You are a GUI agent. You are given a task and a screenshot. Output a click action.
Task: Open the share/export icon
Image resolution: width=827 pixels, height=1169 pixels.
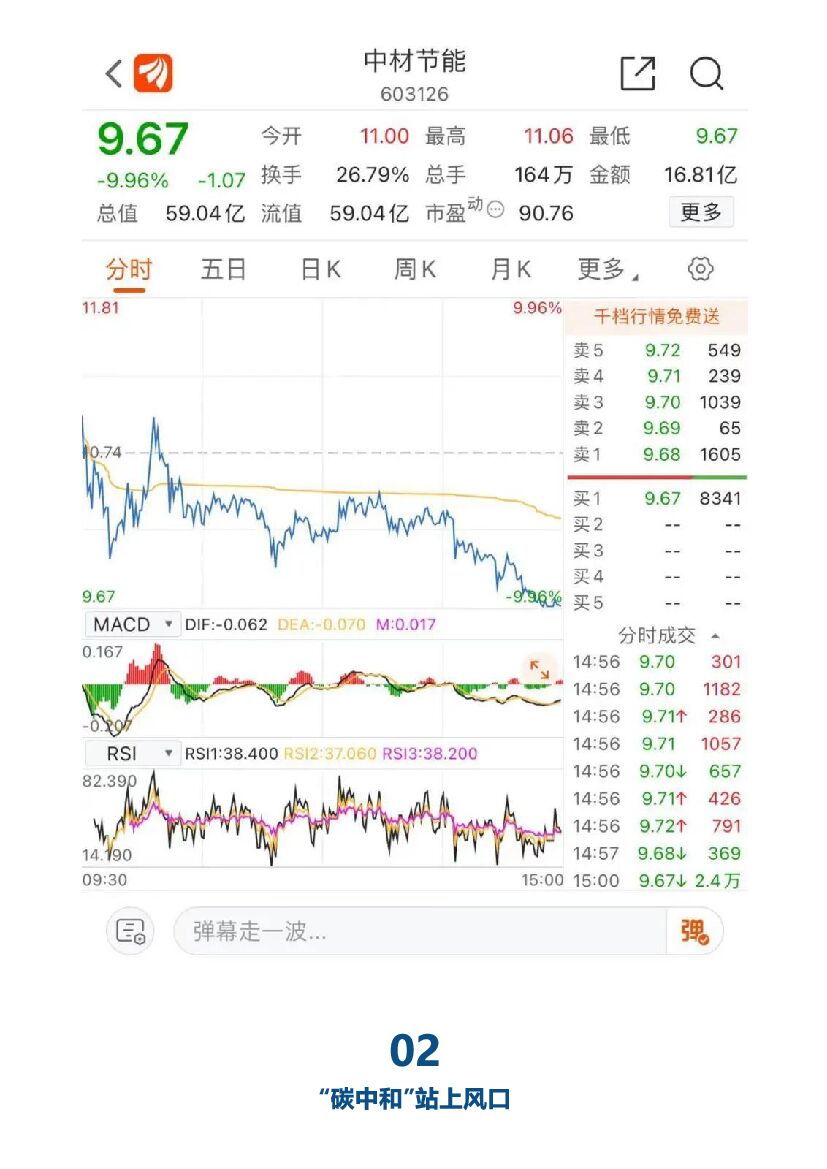coord(637,73)
